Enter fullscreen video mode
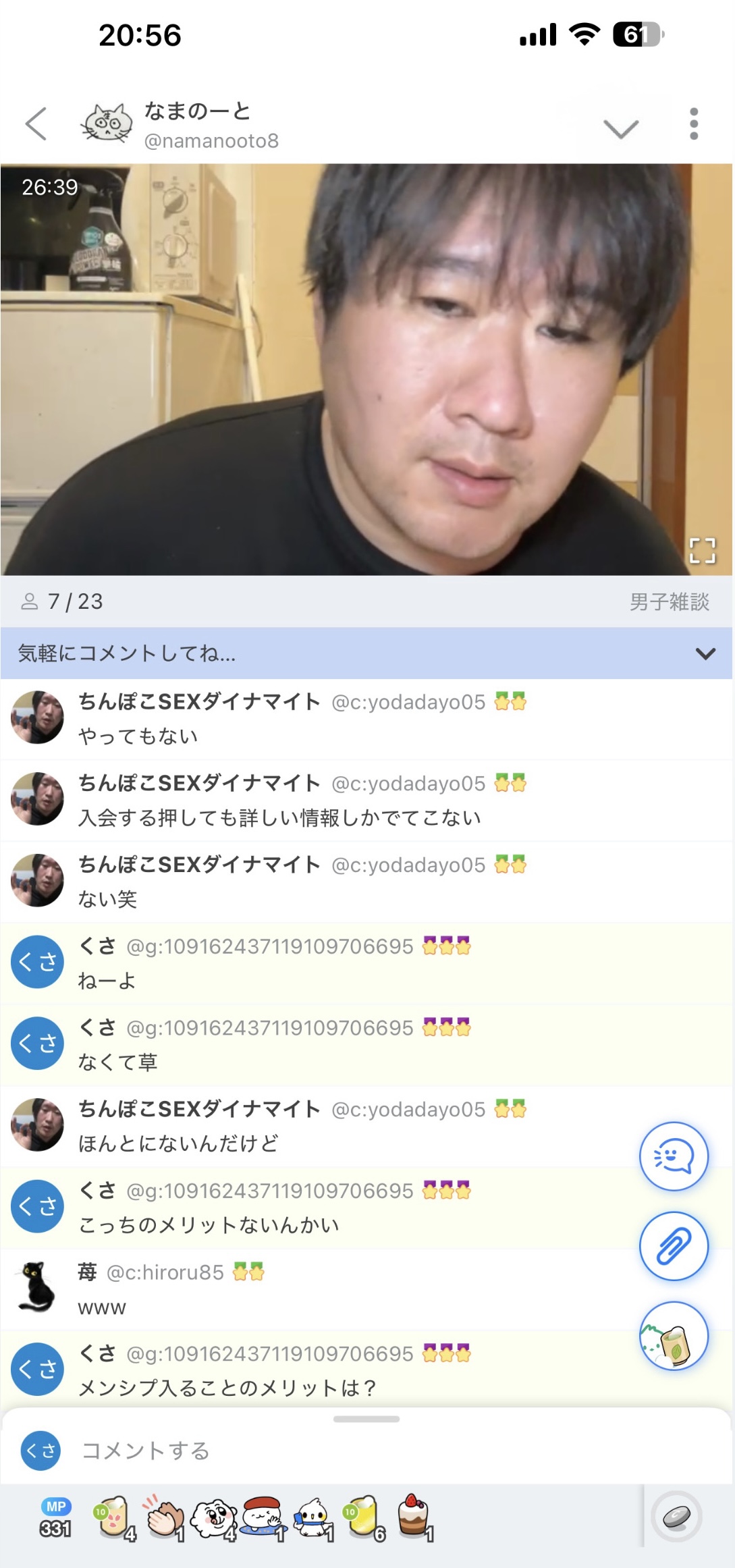 [702, 550]
